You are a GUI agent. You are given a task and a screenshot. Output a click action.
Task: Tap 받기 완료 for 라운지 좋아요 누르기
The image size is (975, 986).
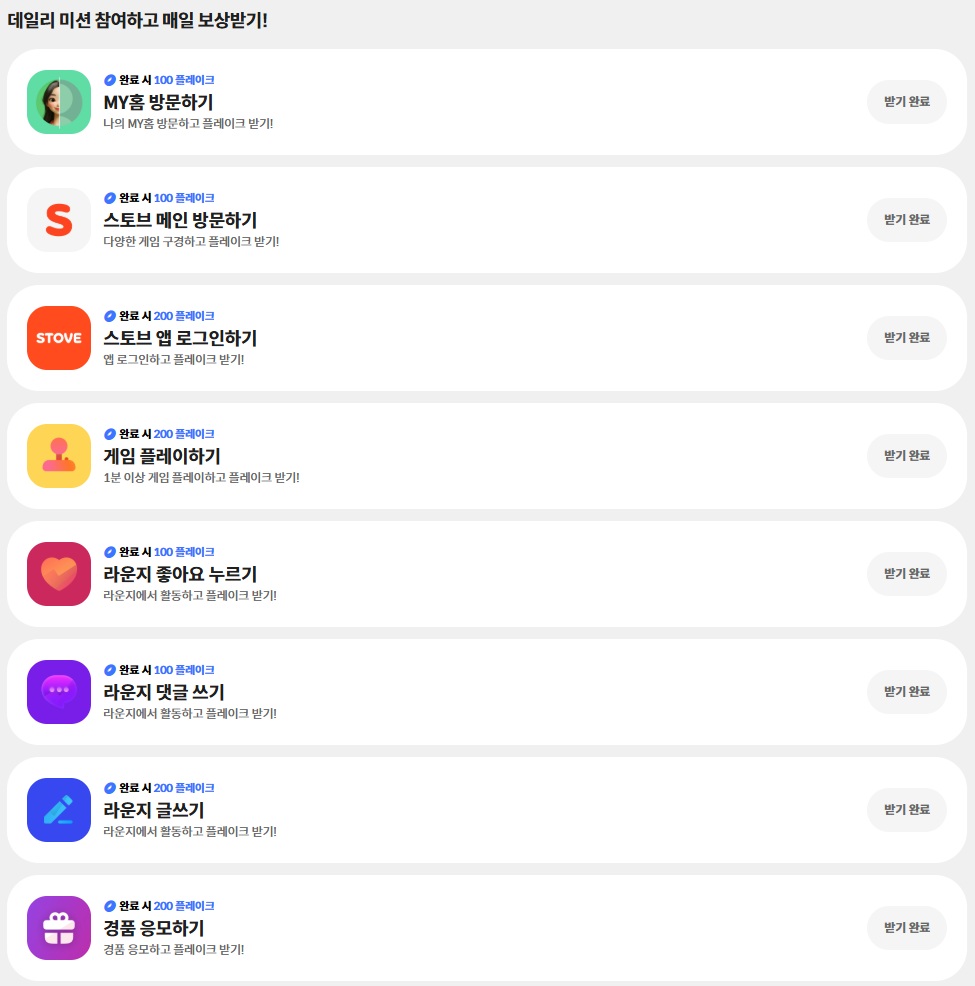point(906,574)
